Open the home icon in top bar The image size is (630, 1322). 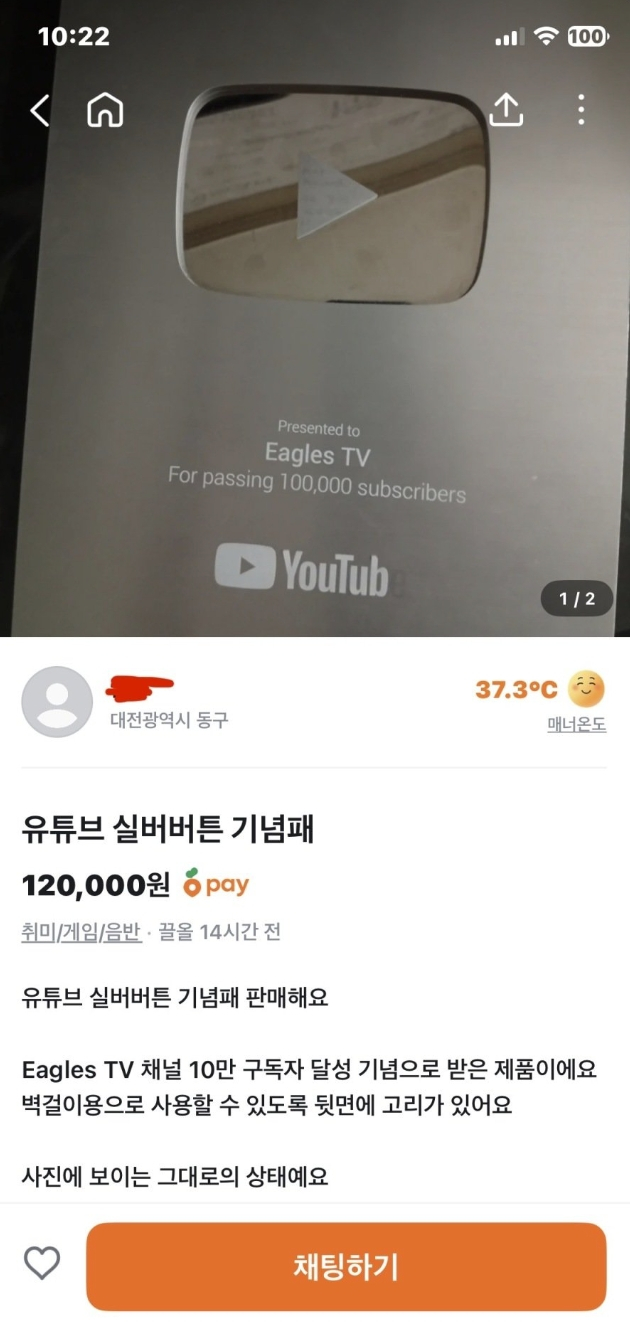point(105,110)
